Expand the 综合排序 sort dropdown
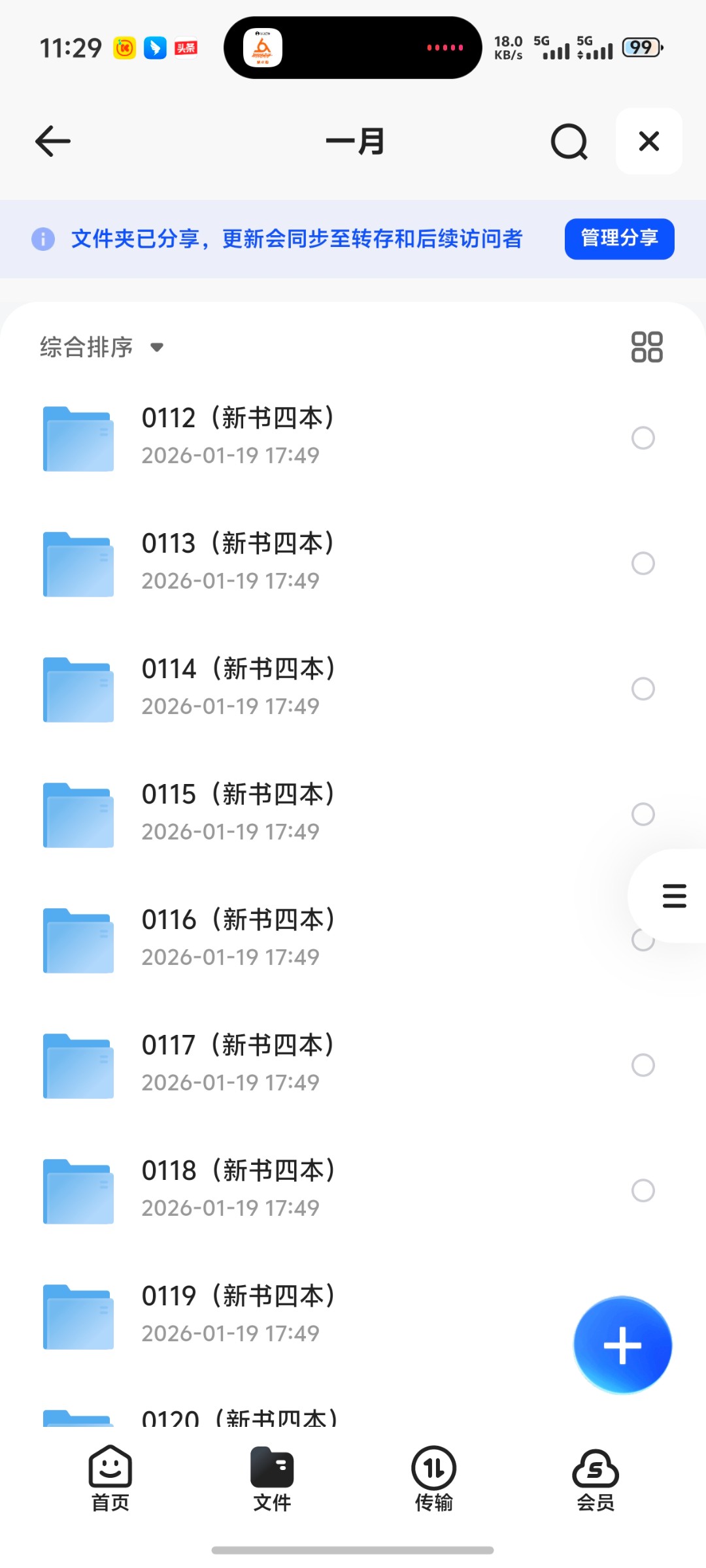The height and width of the screenshot is (1568, 706). point(101,347)
